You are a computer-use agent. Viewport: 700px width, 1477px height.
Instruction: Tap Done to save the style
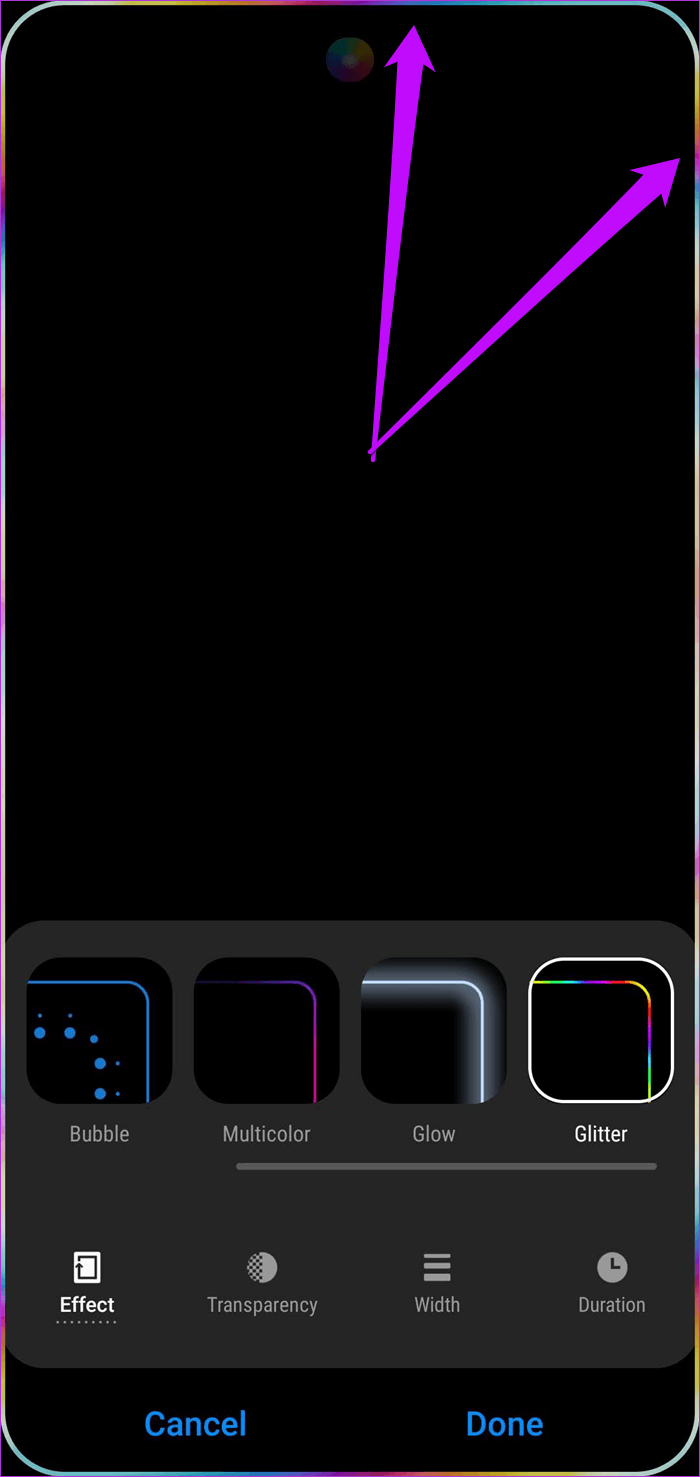(x=505, y=1423)
